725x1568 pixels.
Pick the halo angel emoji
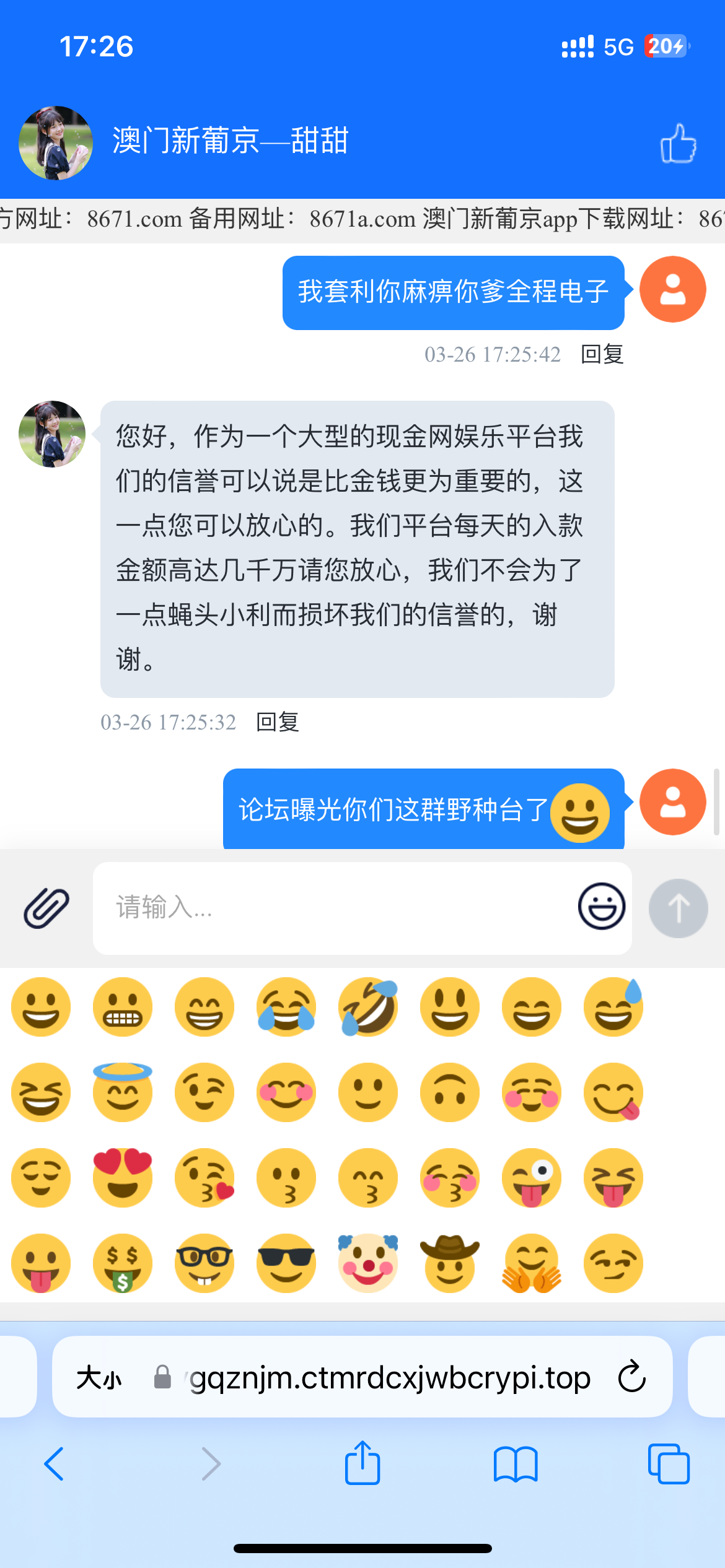[x=123, y=1092]
